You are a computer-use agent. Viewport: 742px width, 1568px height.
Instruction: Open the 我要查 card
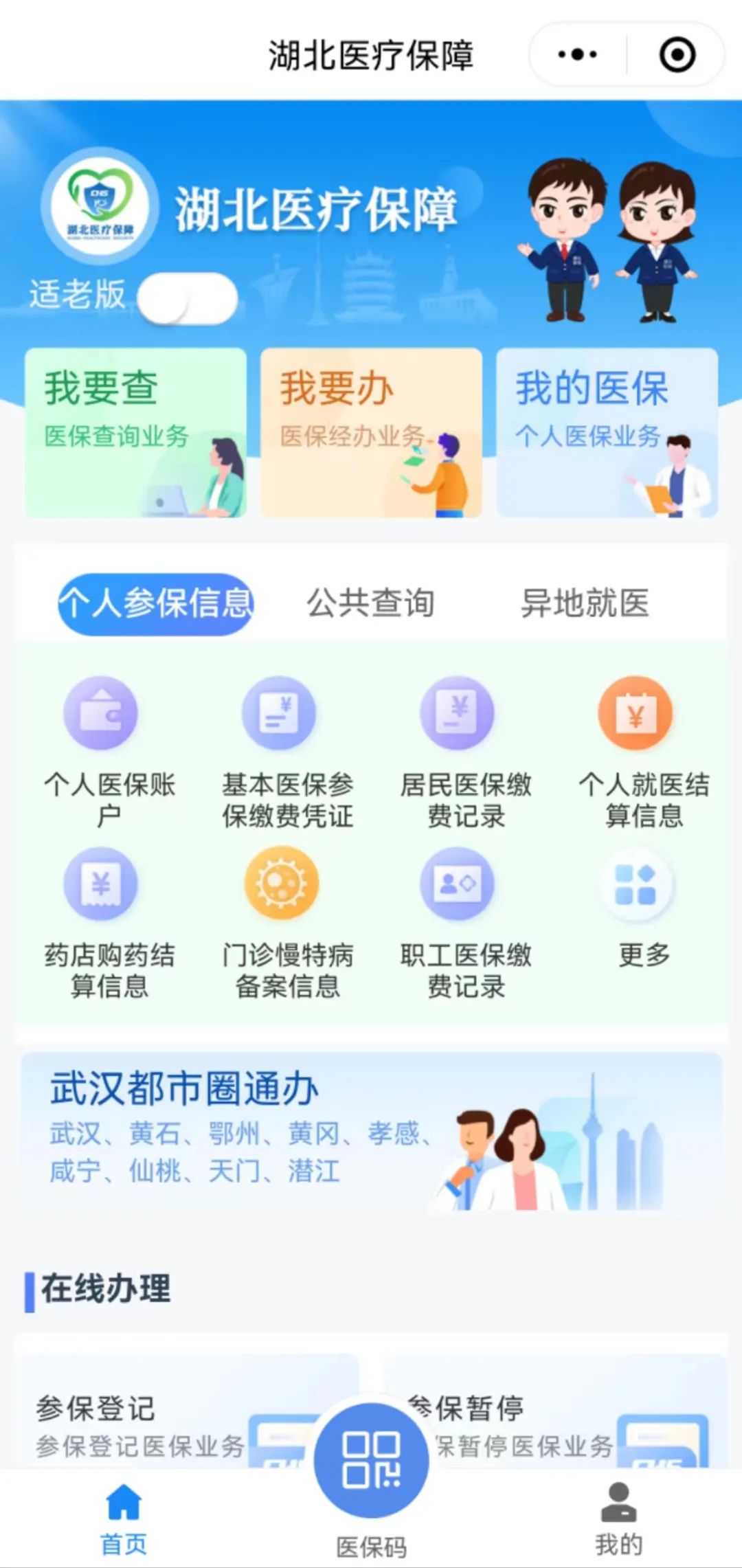[x=136, y=433]
